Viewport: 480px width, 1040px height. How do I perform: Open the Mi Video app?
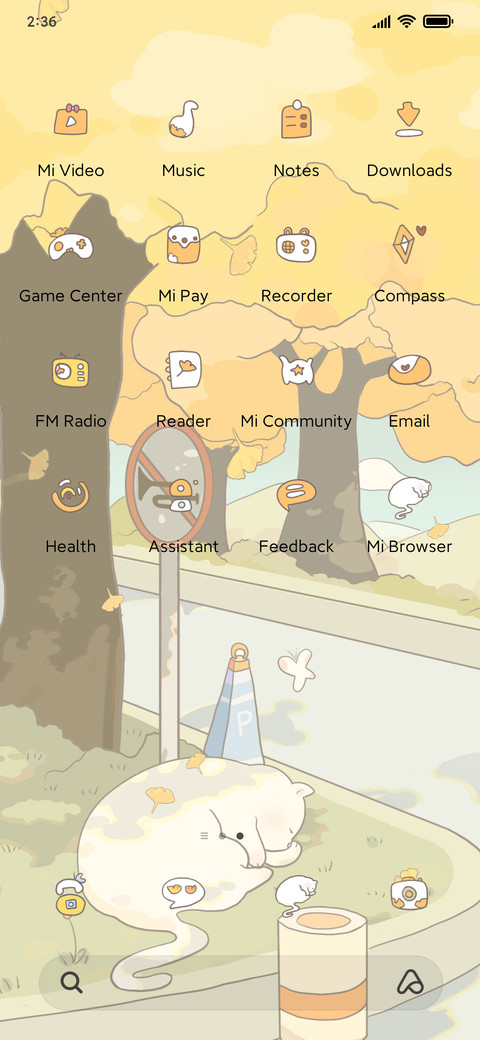71,120
